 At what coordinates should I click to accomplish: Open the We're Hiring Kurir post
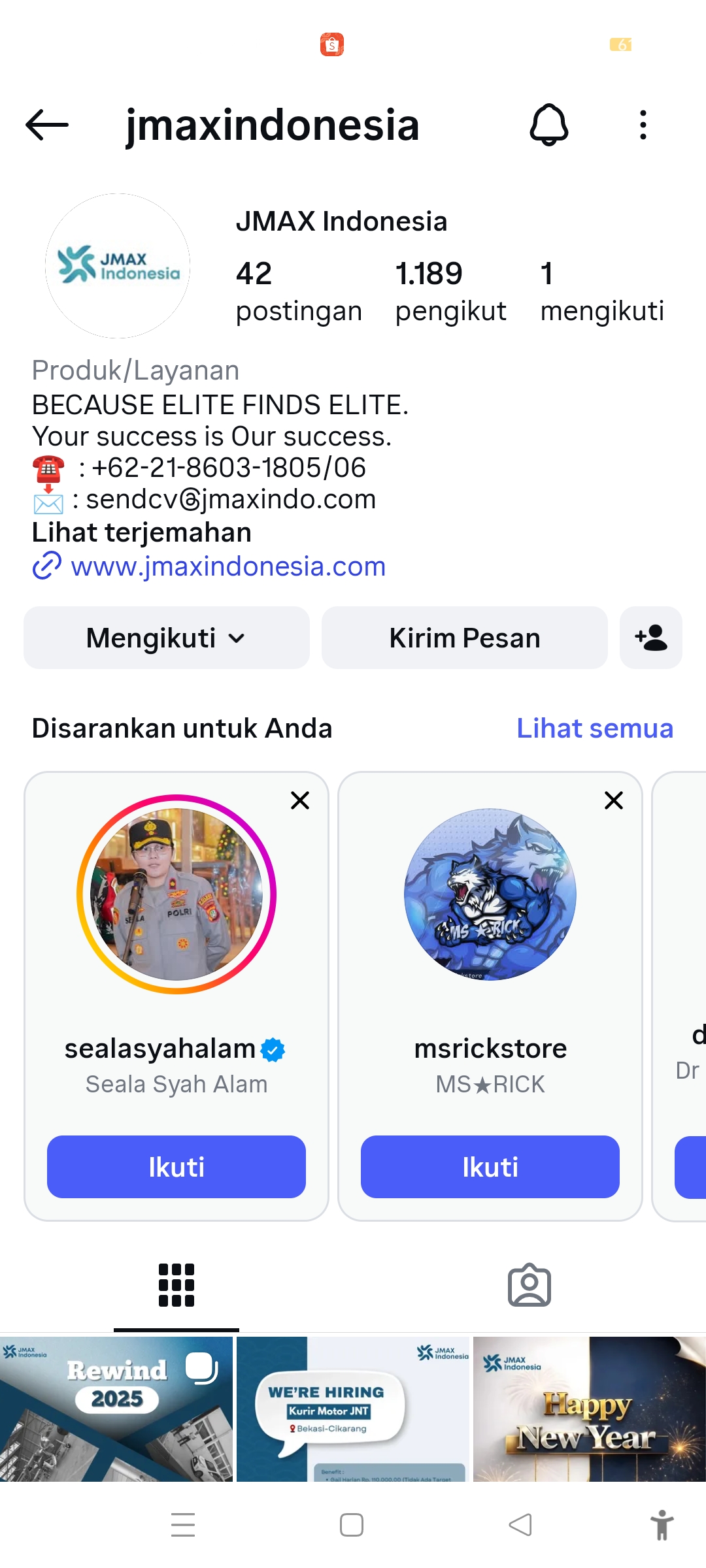353,1409
